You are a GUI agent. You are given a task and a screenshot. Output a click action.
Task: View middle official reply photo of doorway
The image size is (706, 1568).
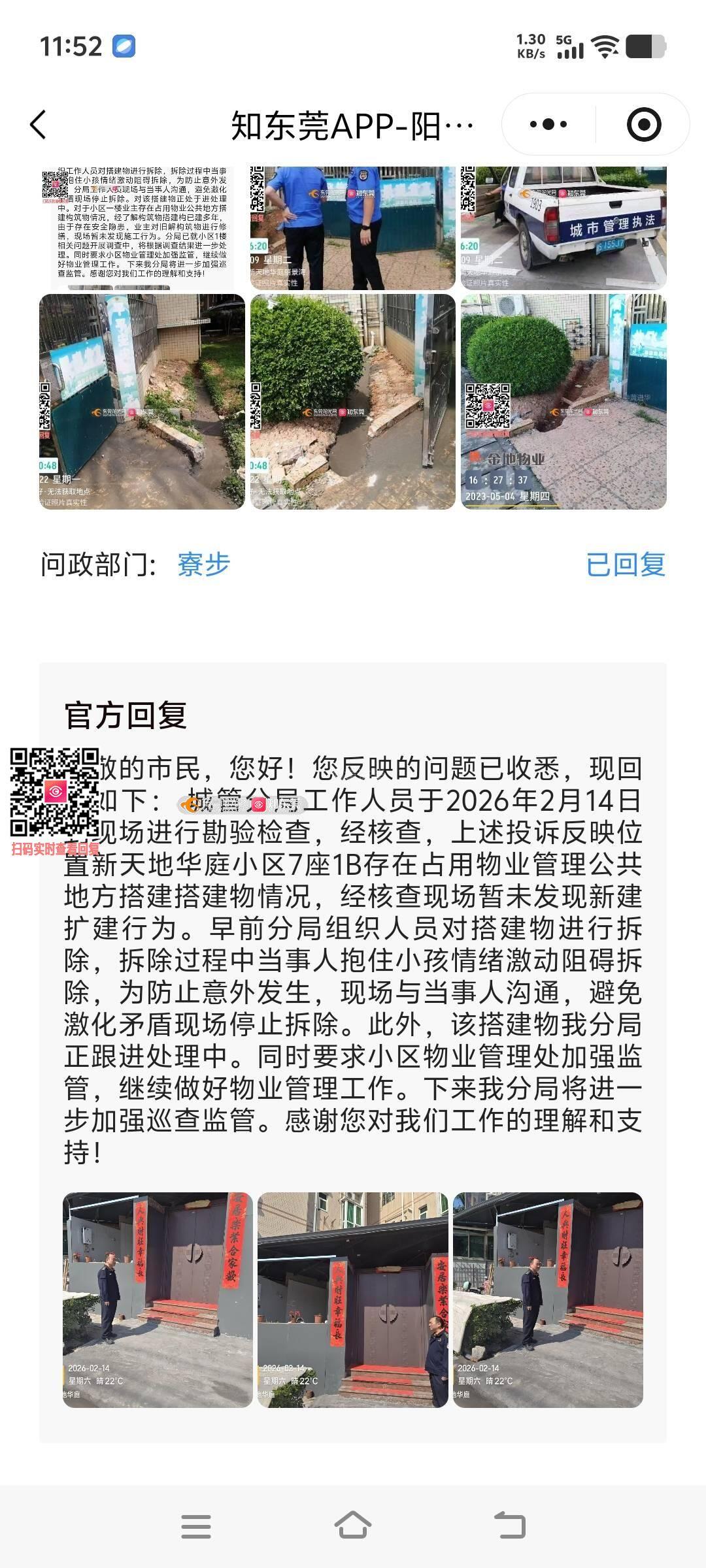click(352, 1299)
